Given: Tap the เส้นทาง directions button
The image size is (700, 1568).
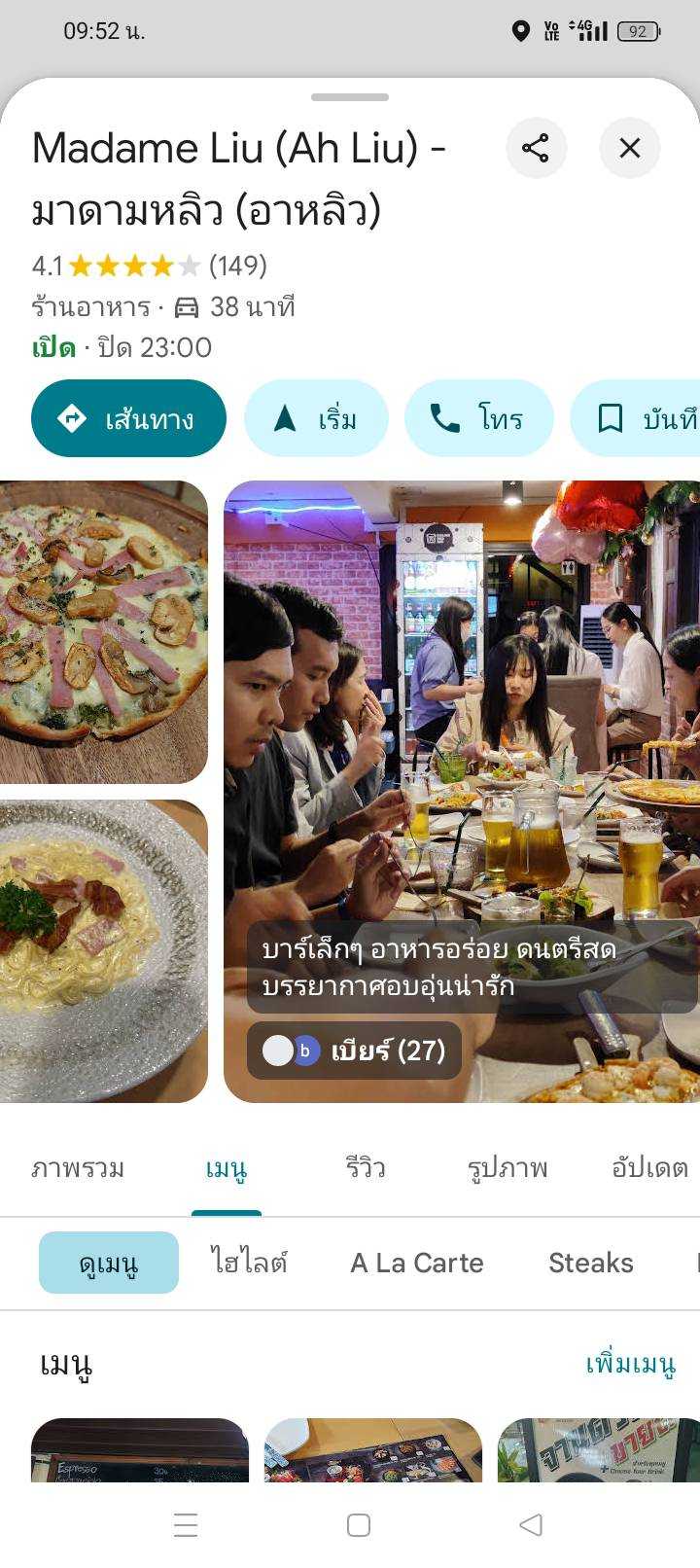Looking at the screenshot, I should pyautogui.click(x=128, y=418).
